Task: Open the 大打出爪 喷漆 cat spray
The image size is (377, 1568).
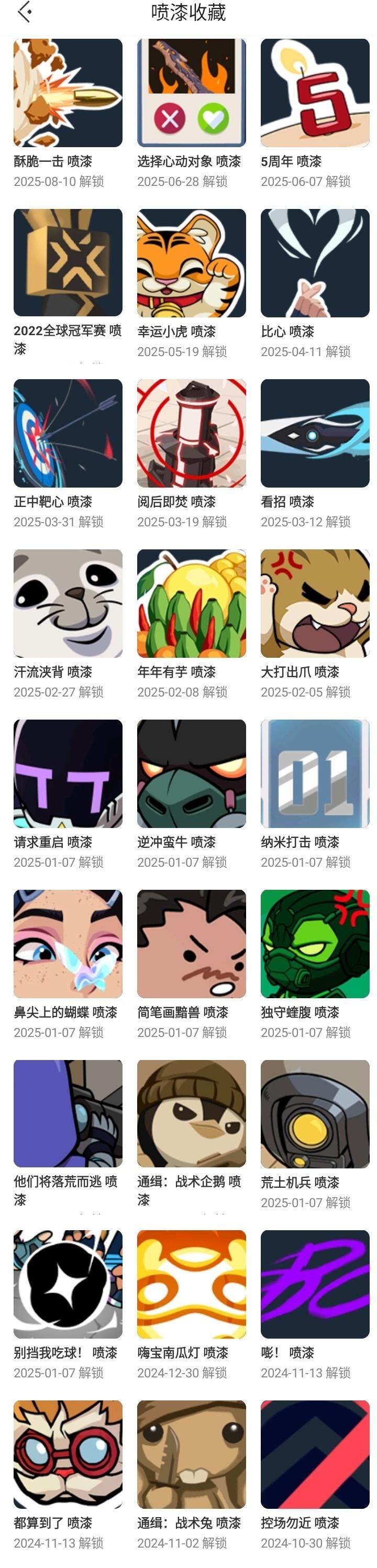Action: pyautogui.click(x=314, y=603)
